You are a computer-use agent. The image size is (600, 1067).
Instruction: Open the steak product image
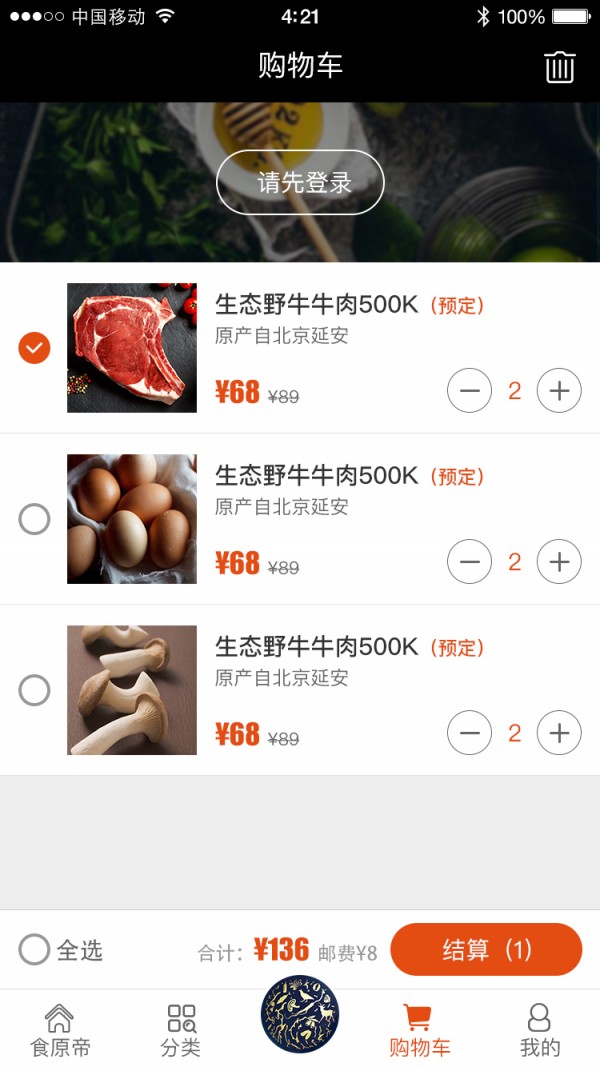132,348
